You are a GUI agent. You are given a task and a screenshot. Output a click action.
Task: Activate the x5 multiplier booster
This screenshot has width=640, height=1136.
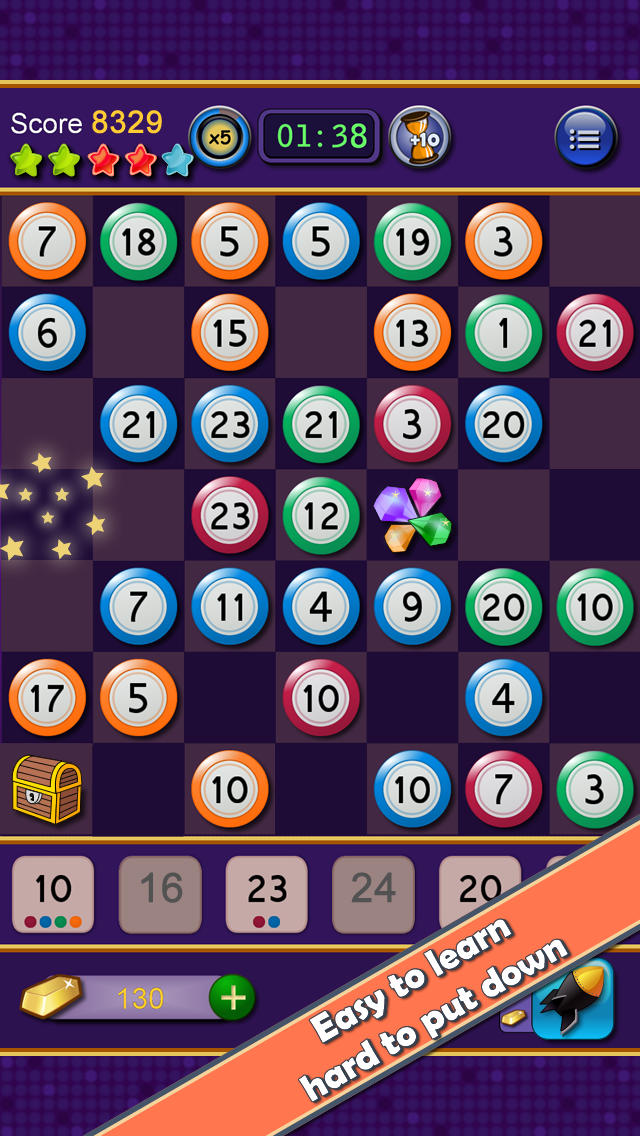[220, 137]
